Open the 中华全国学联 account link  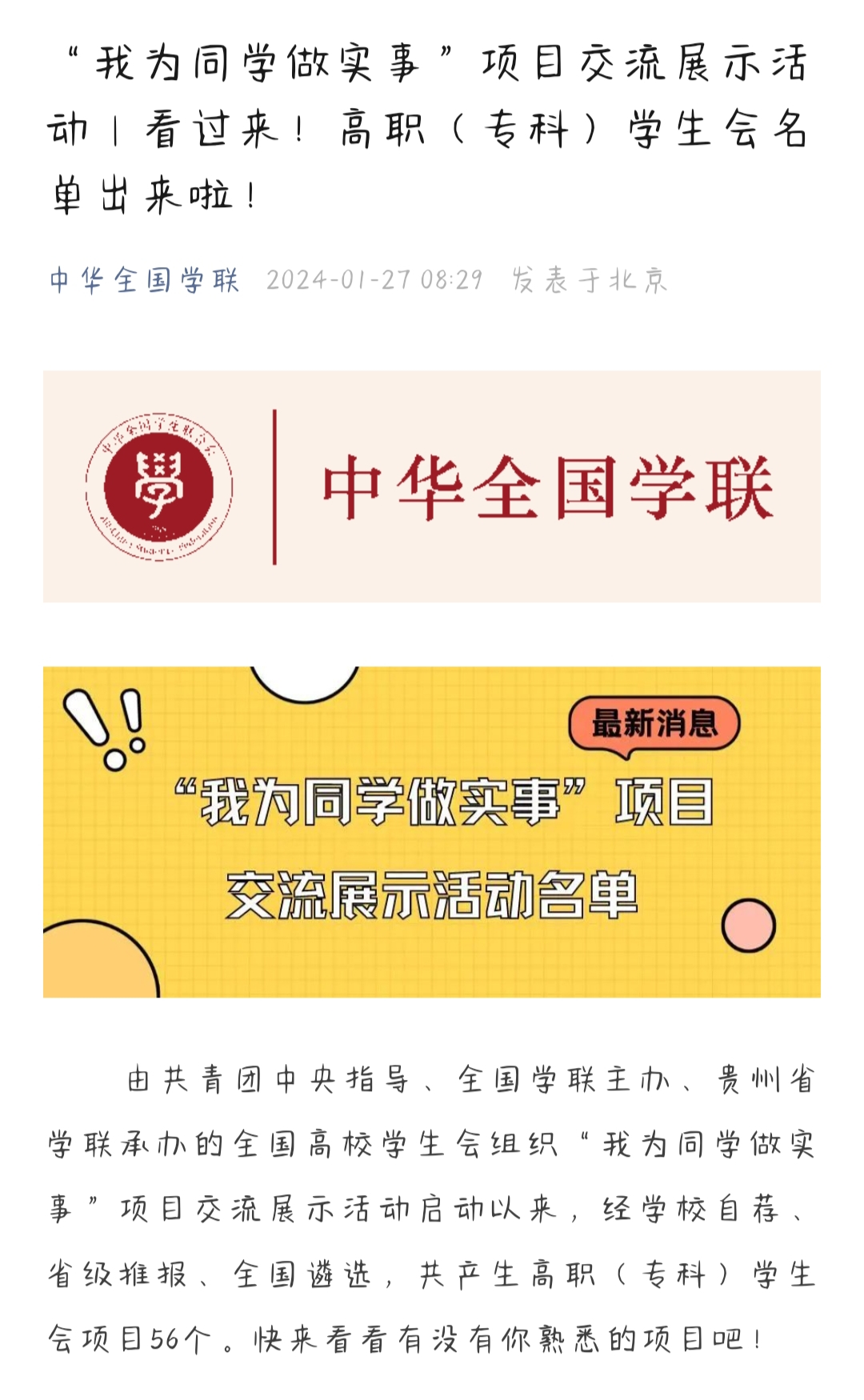pos(144,280)
